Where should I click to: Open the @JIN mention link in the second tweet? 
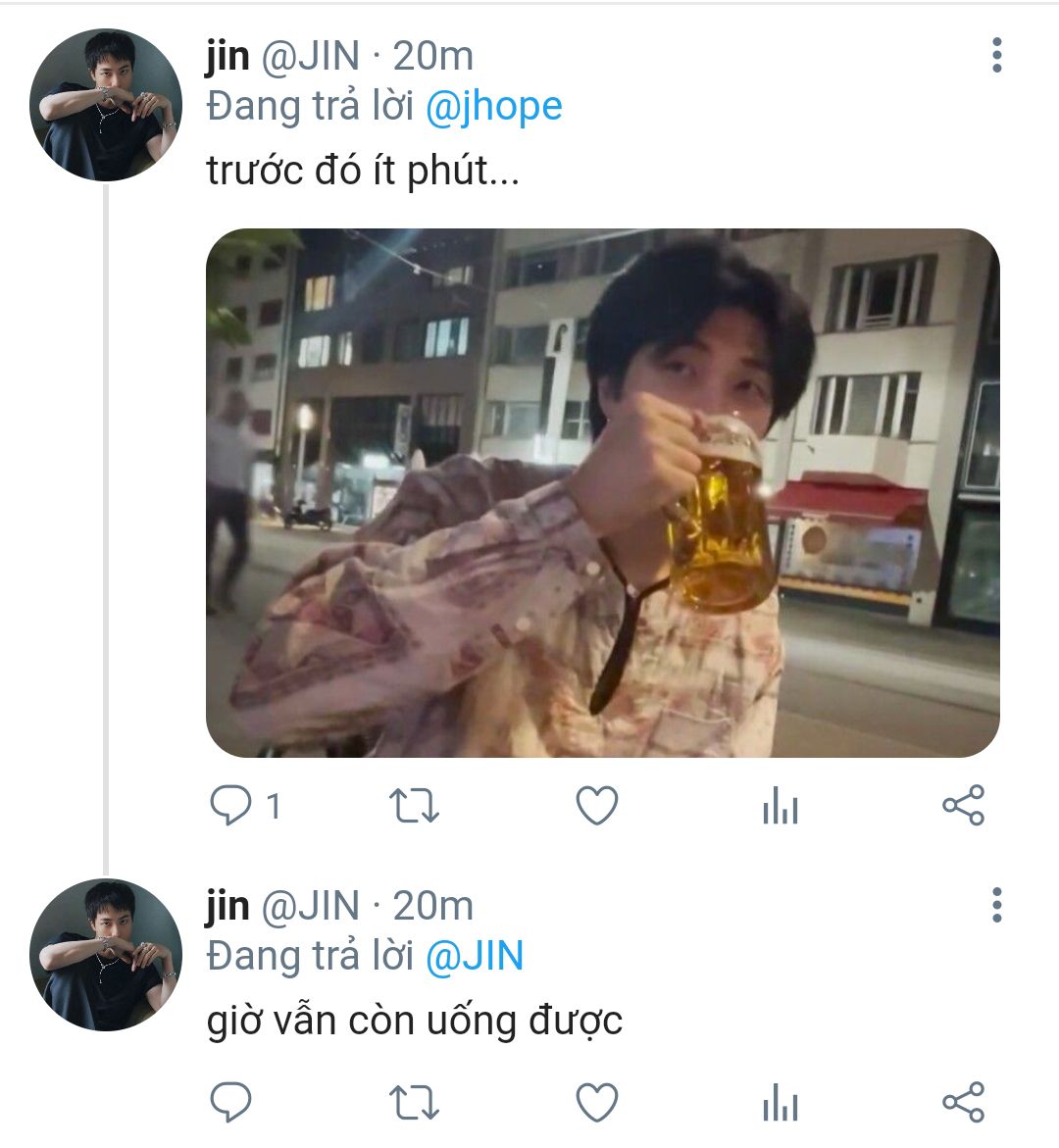point(475,956)
